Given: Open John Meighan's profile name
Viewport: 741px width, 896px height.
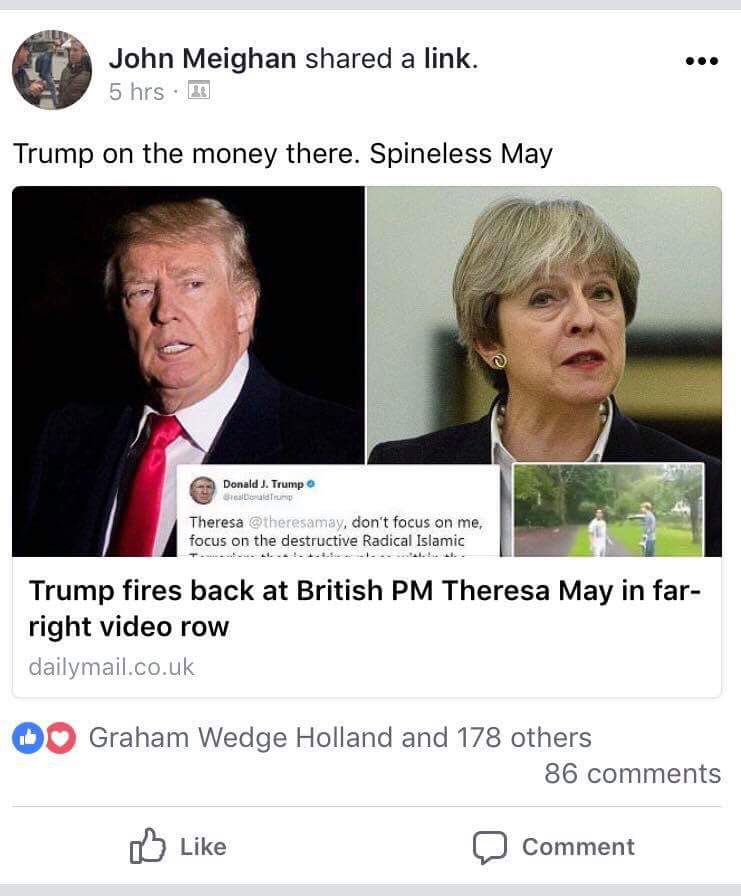Looking at the screenshot, I should click(202, 58).
